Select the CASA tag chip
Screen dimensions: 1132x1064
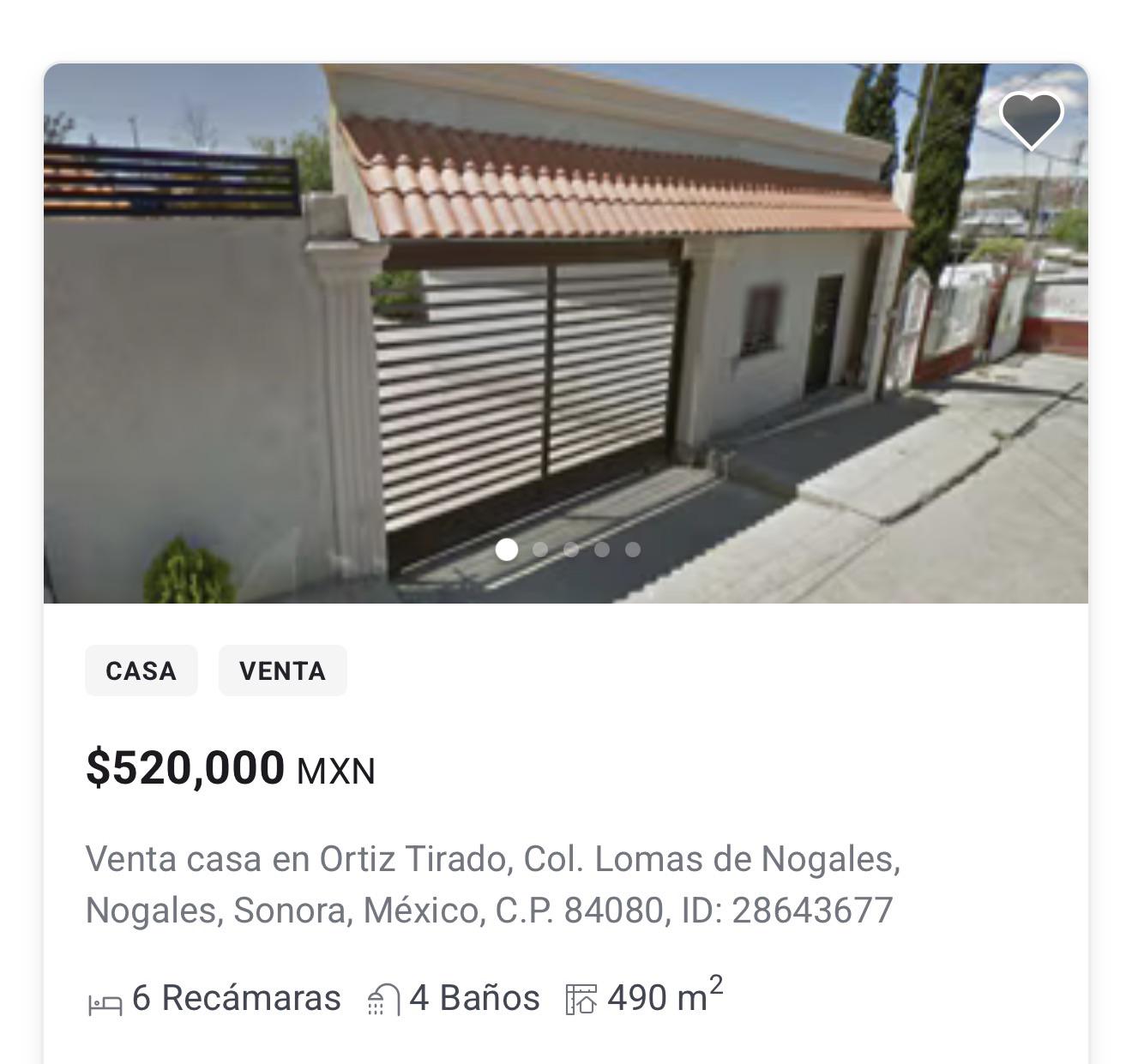[141, 670]
